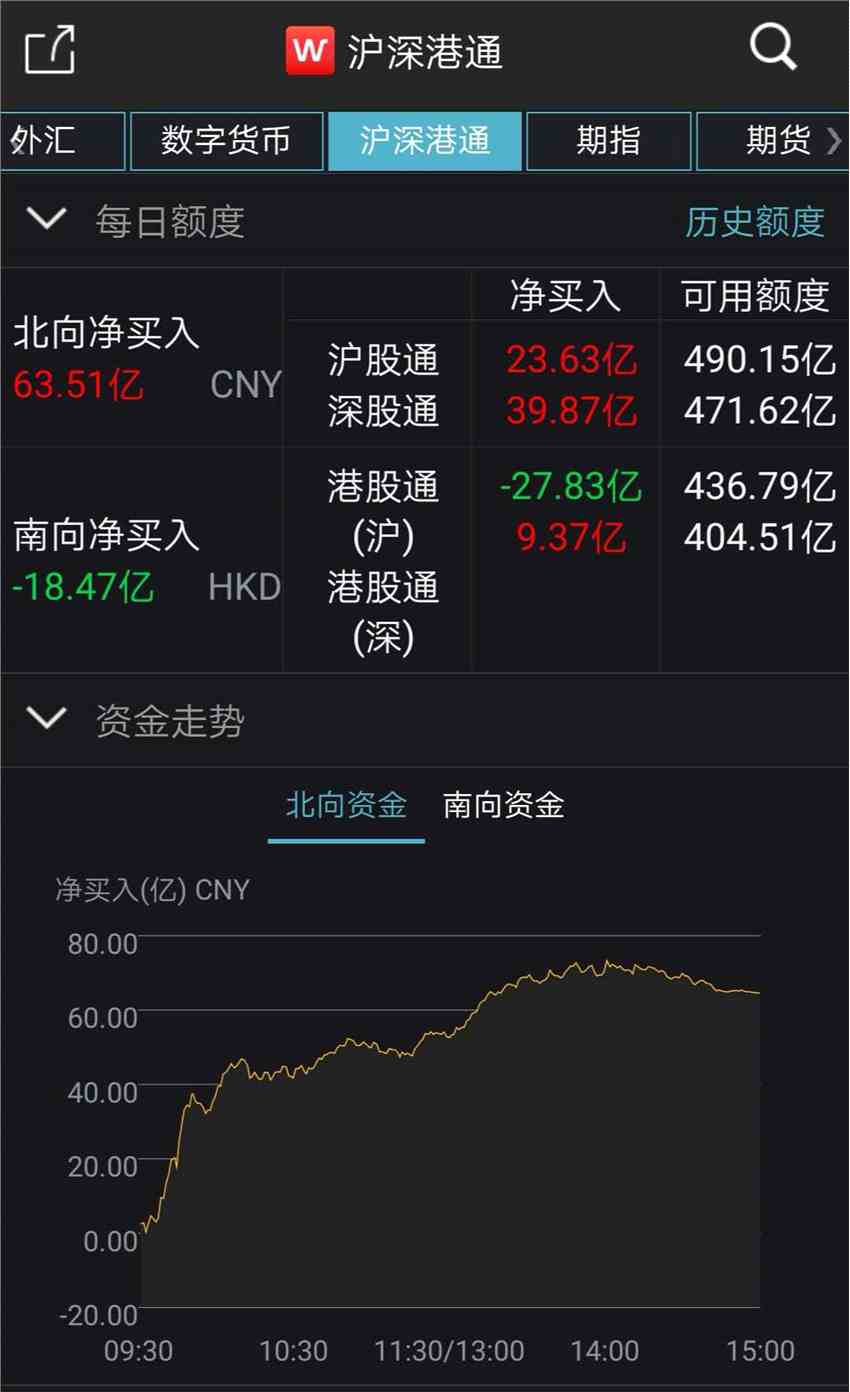Switch chart to 南向资金
850x1392 pixels.
[x=503, y=805]
